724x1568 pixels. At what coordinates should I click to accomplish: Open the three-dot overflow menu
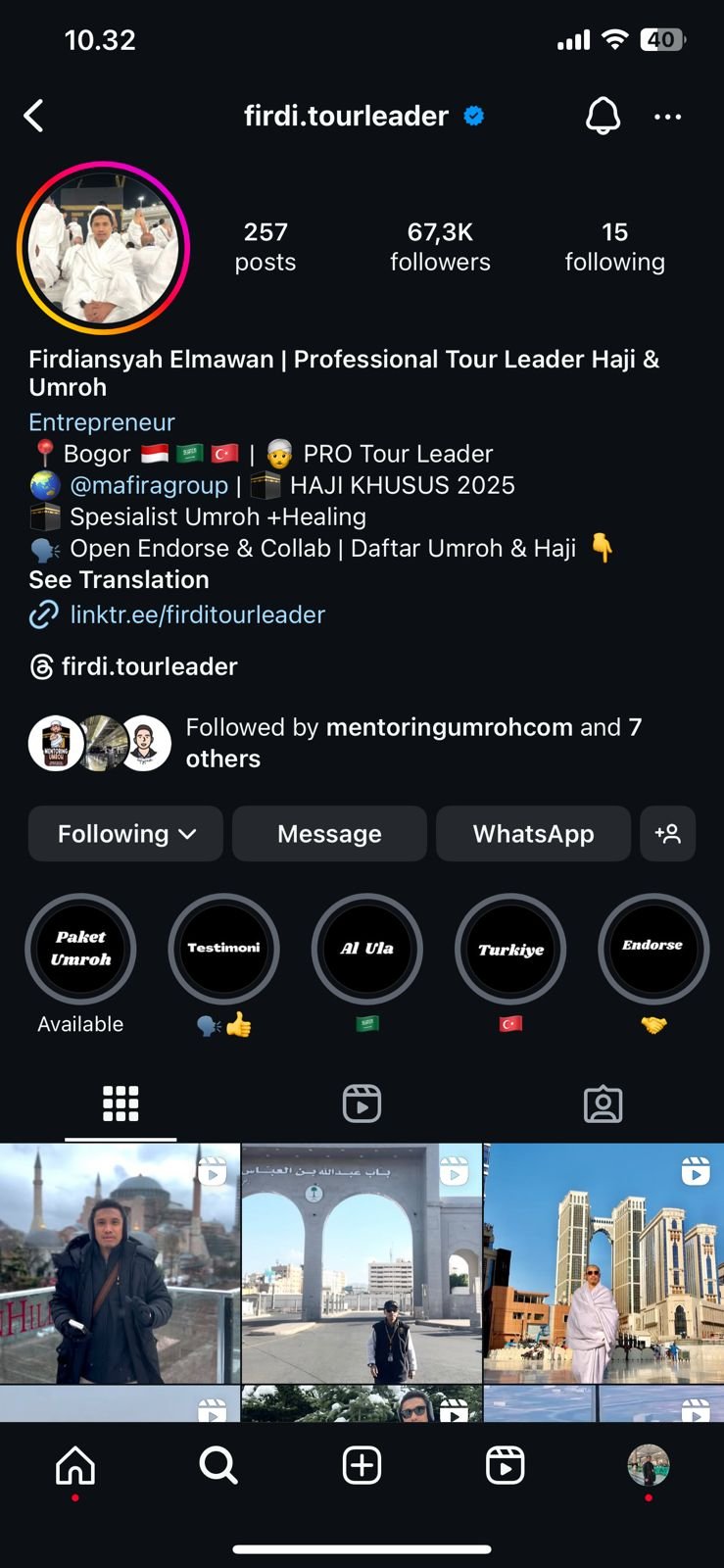pos(667,117)
